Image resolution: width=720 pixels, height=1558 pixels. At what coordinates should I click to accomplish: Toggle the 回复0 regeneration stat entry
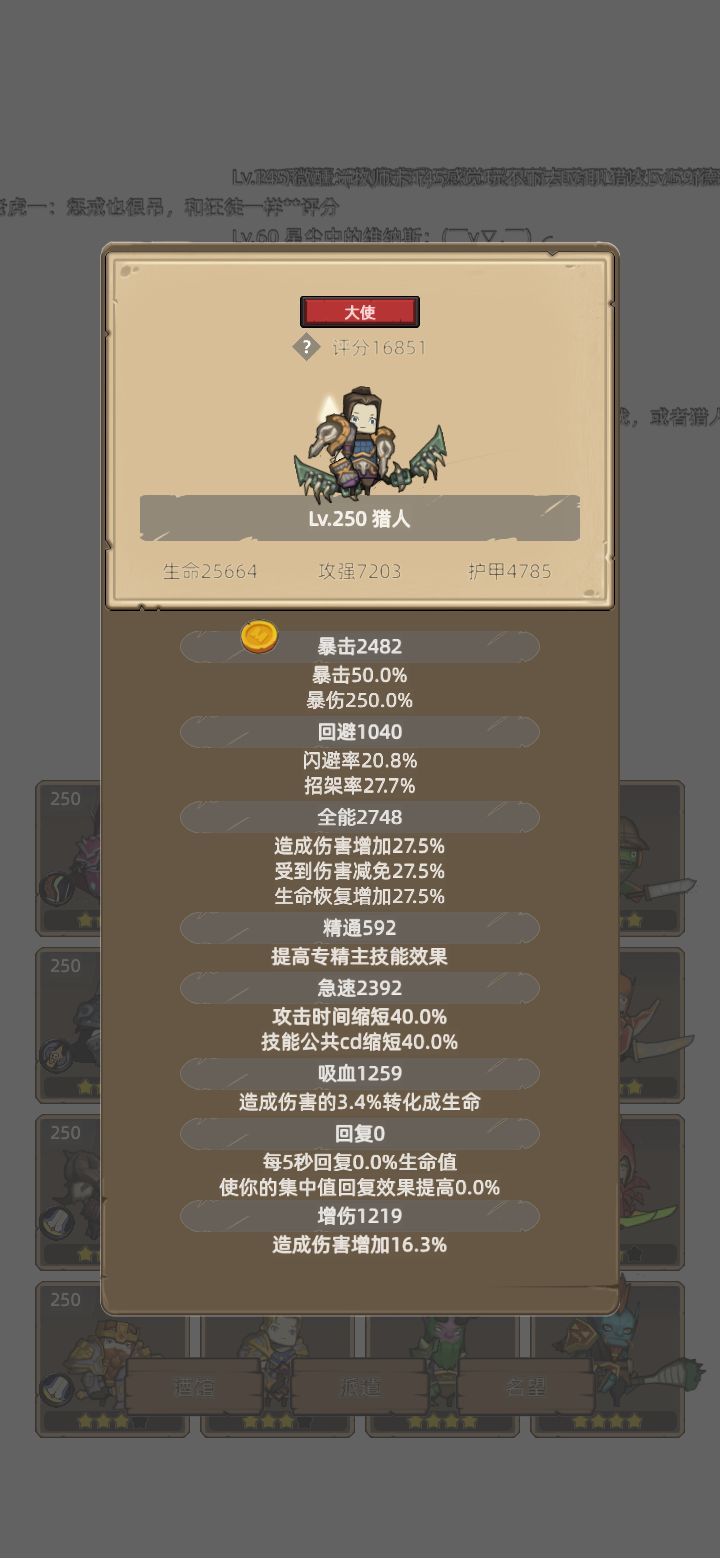click(x=358, y=1134)
